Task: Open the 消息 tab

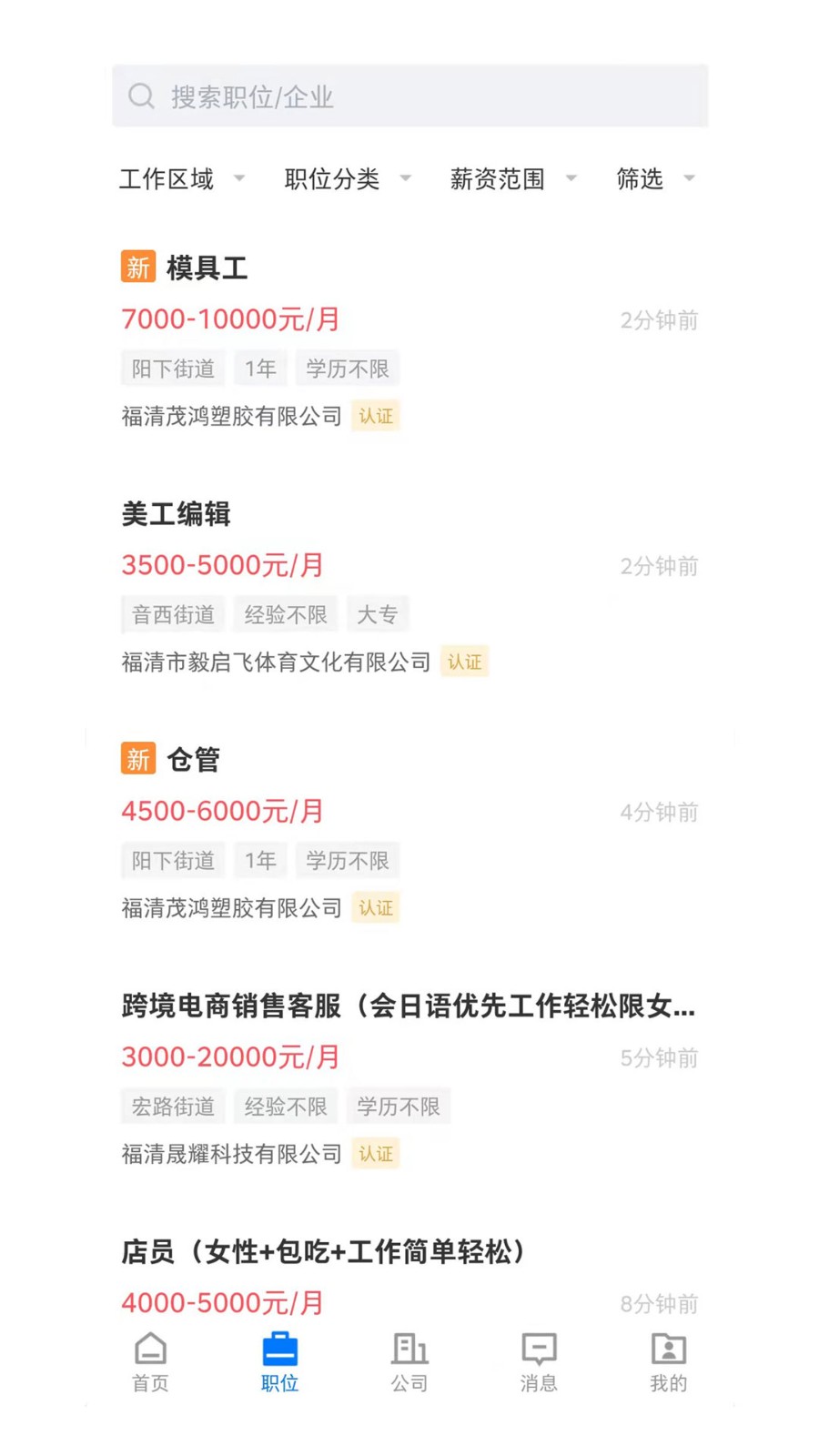Action: [539, 1362]
